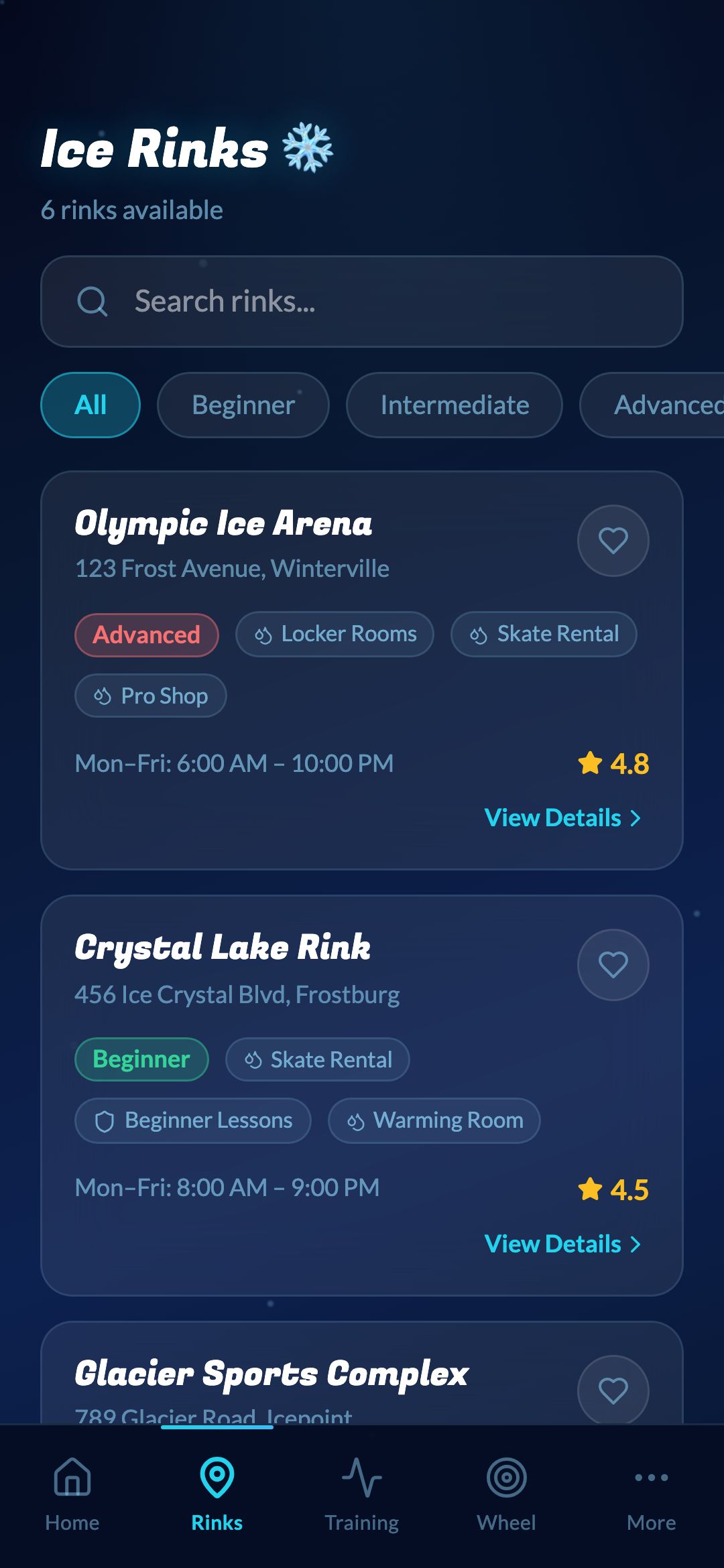Click the search magnifier icon

(x=92, y=302)
